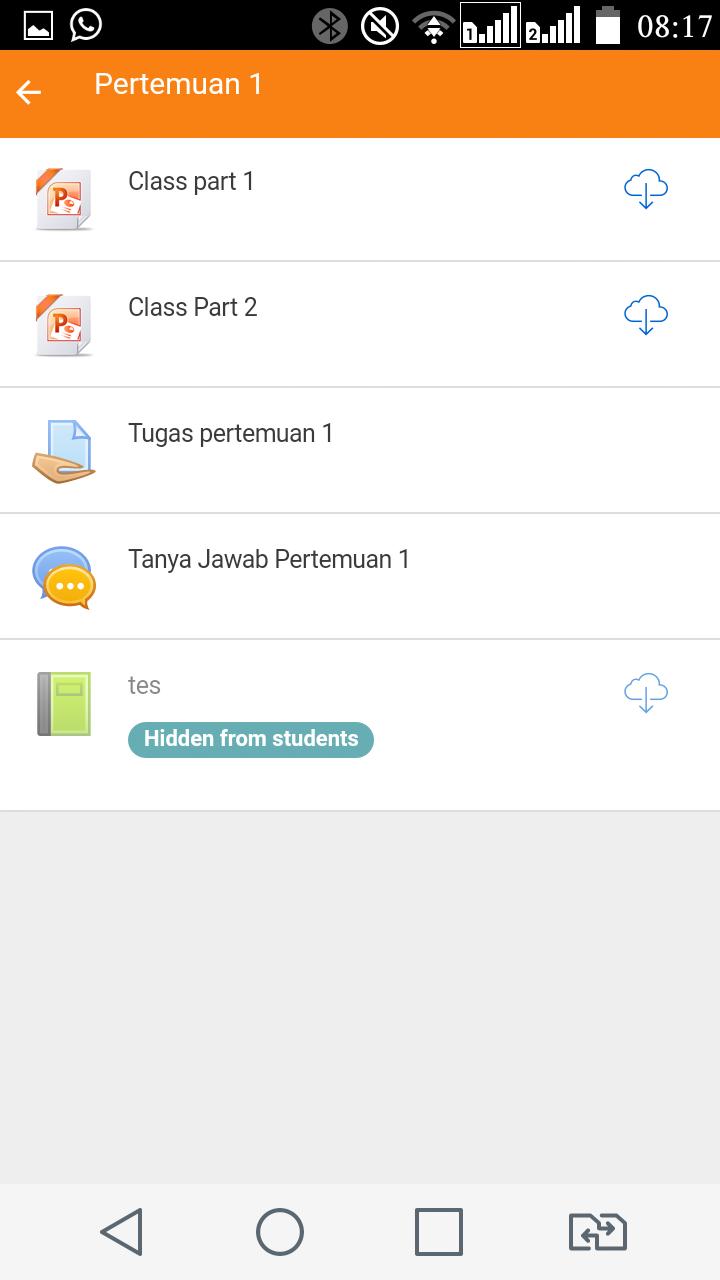The image size is (720, 1280).
Task: Open the Tanya Jawab Pertemuan 1 forum
Action: [360, 577]
